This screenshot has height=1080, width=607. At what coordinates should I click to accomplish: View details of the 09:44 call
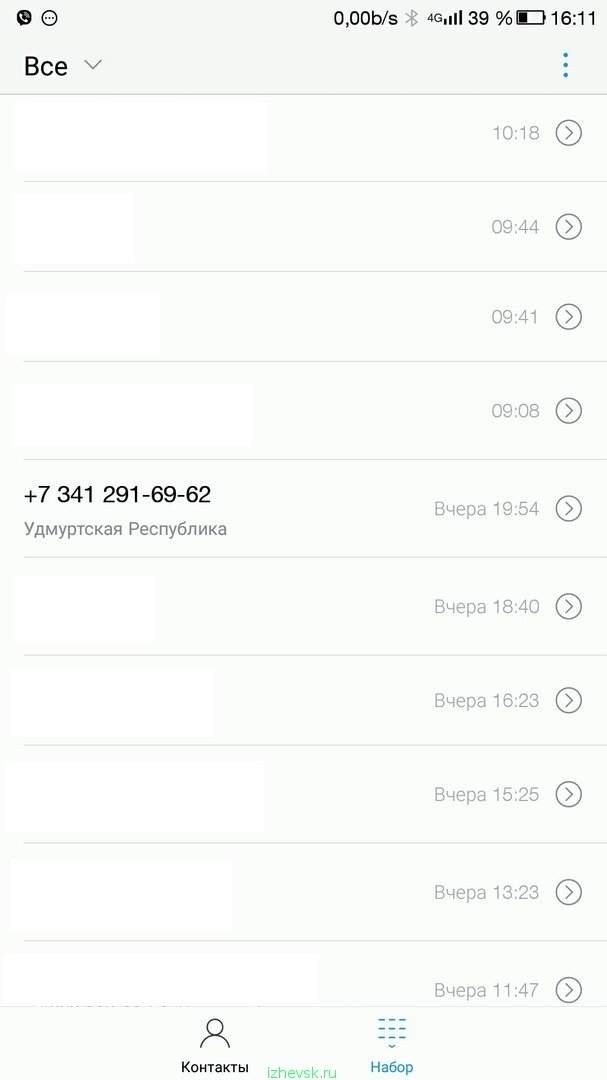568,226
